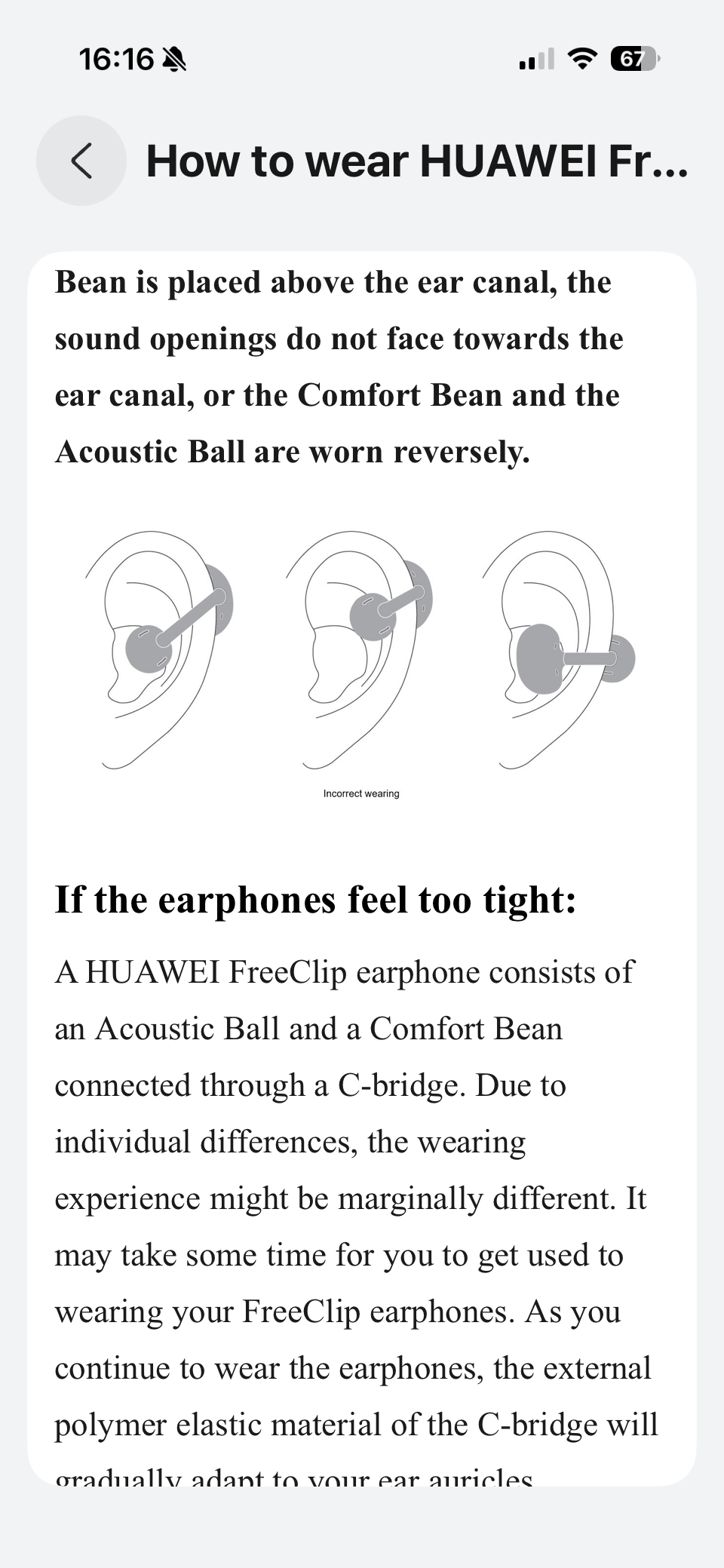The image size is (724, 1568).
Task: Go back using the top-left arrow
Action: [81, 161]
